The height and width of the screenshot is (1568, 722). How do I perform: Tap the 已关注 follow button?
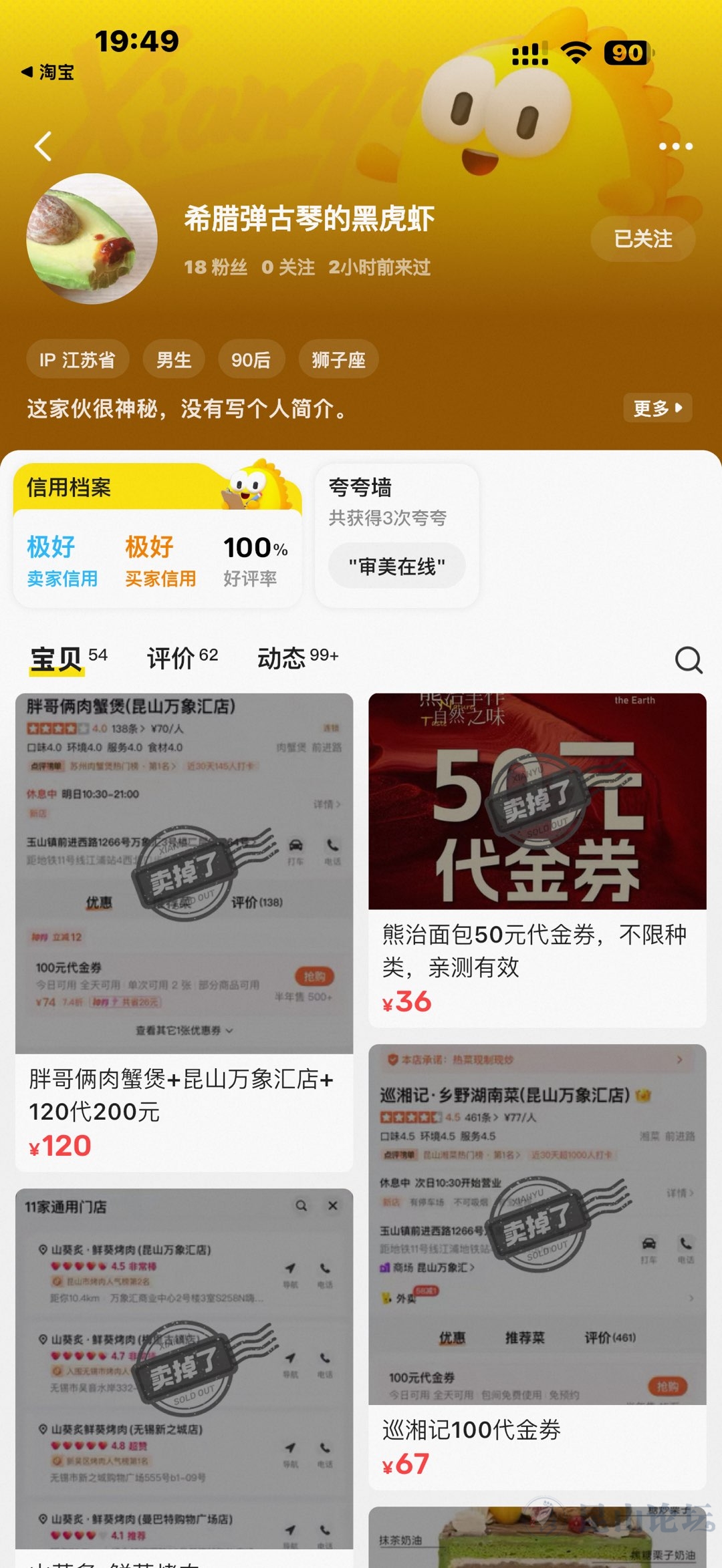(642, 239)
